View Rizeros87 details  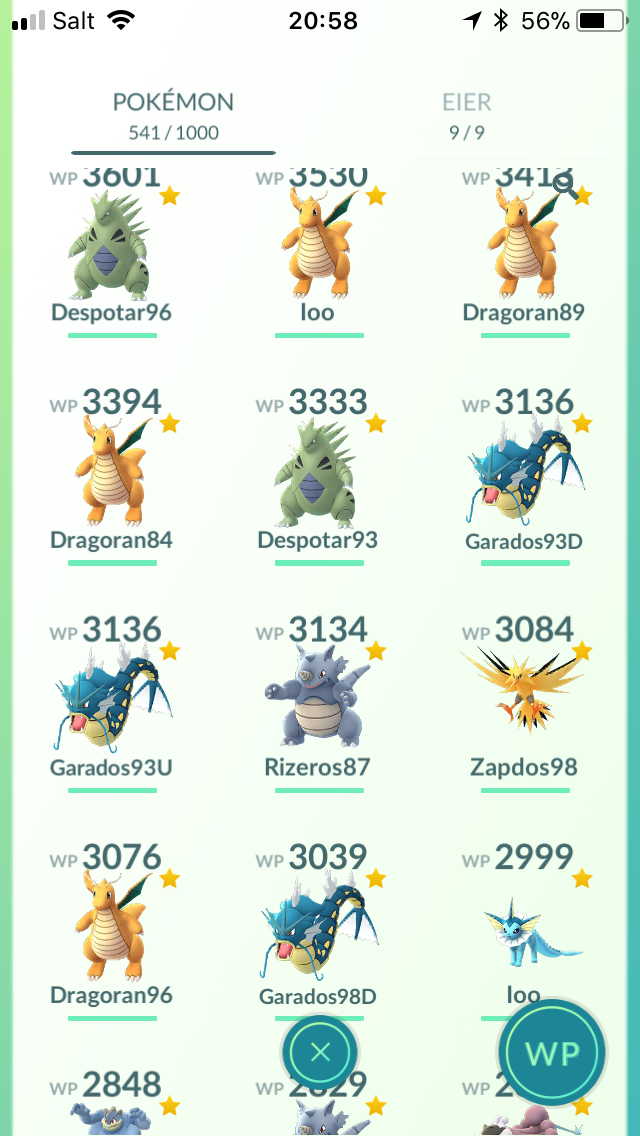tap(317, 701)
